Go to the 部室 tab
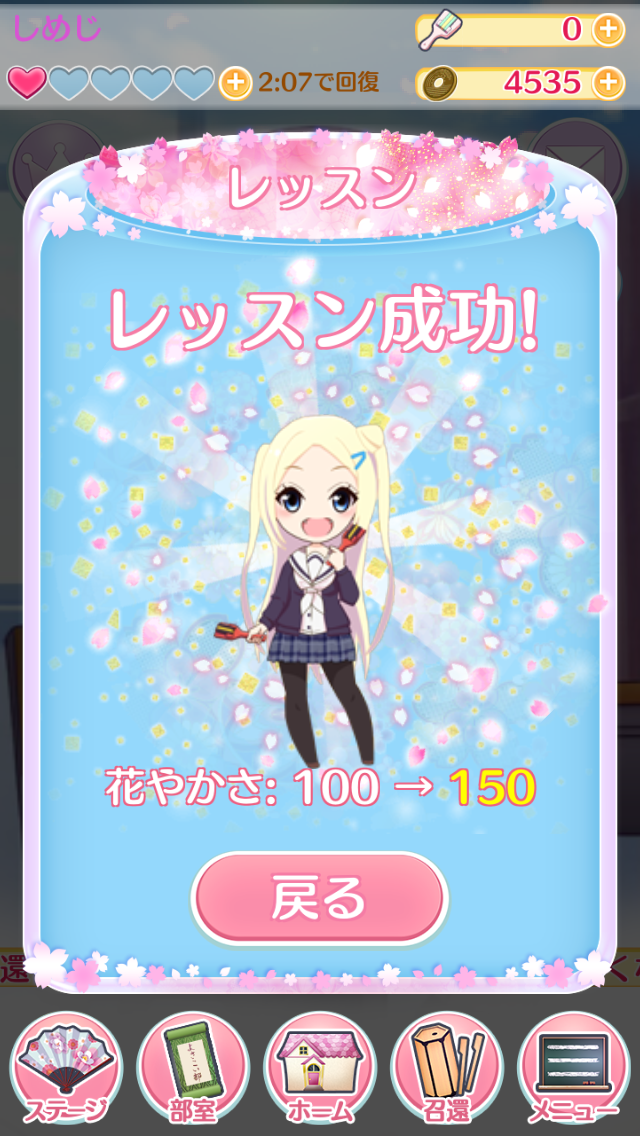Viewport: 640px width, 1136px height. [192, 1070]
